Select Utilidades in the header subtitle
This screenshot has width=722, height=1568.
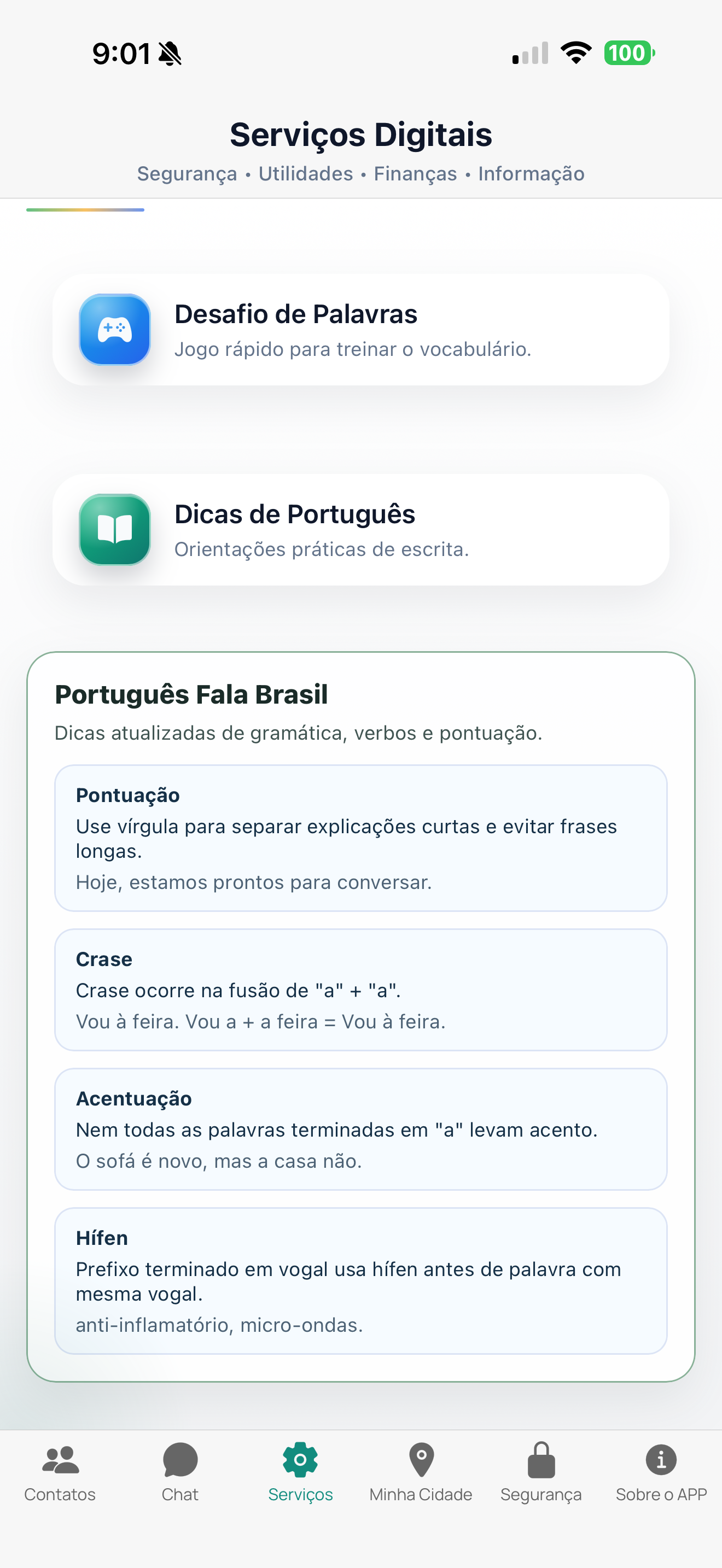click(306, 173)
